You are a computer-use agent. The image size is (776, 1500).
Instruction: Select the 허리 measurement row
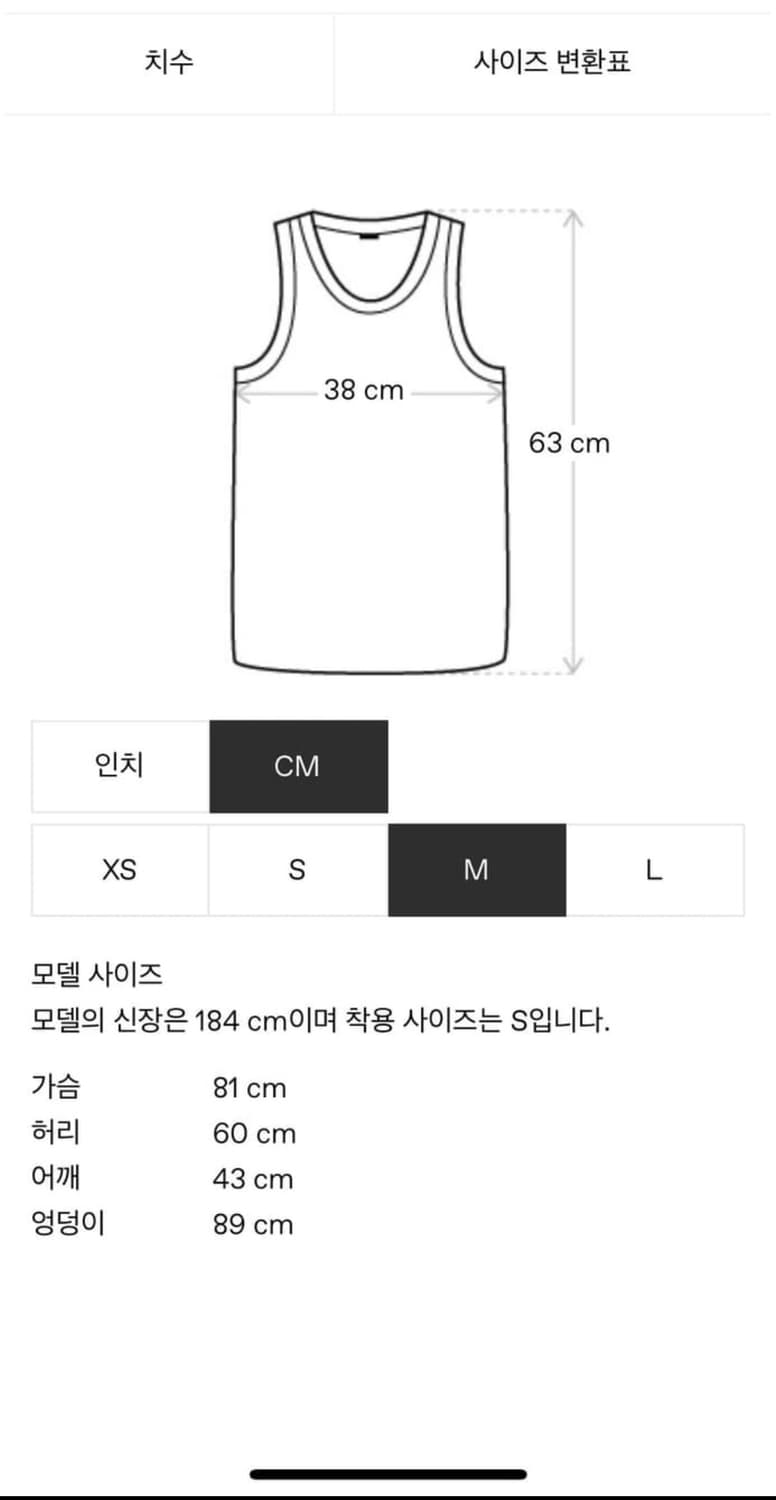click(x=150, y=1133)
